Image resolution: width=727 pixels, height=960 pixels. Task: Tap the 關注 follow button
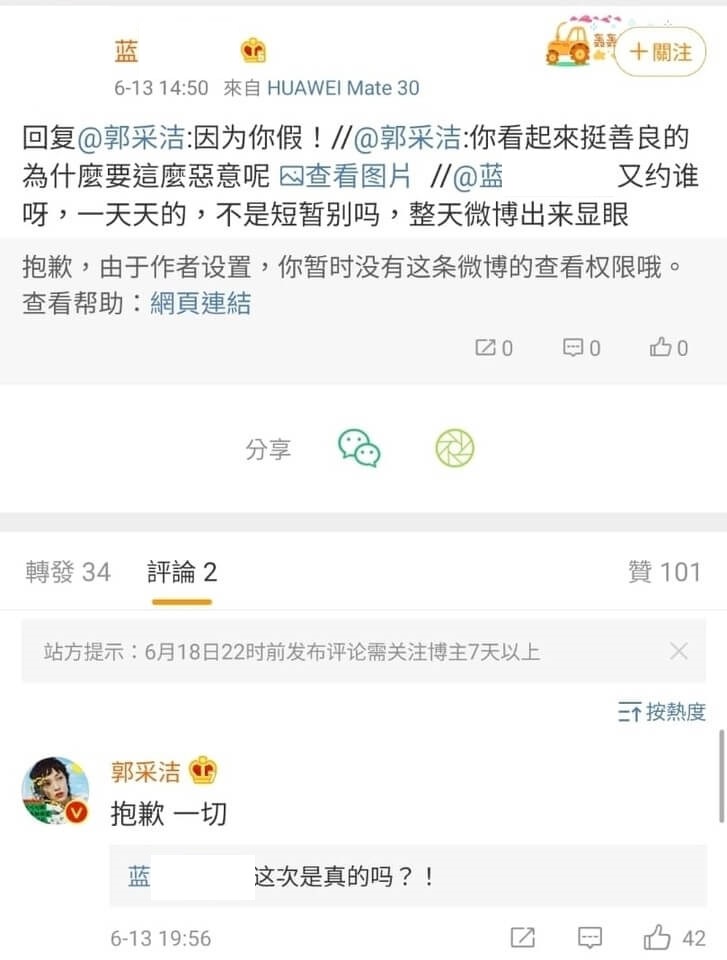click(661, 52)
